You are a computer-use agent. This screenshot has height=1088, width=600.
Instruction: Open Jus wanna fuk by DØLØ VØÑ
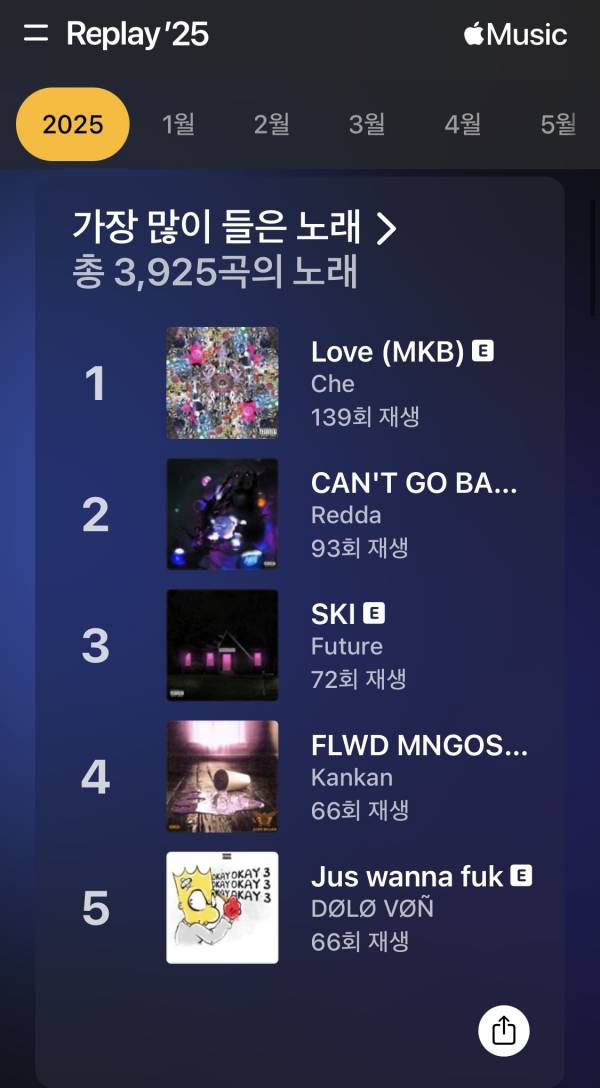(406, 877)
